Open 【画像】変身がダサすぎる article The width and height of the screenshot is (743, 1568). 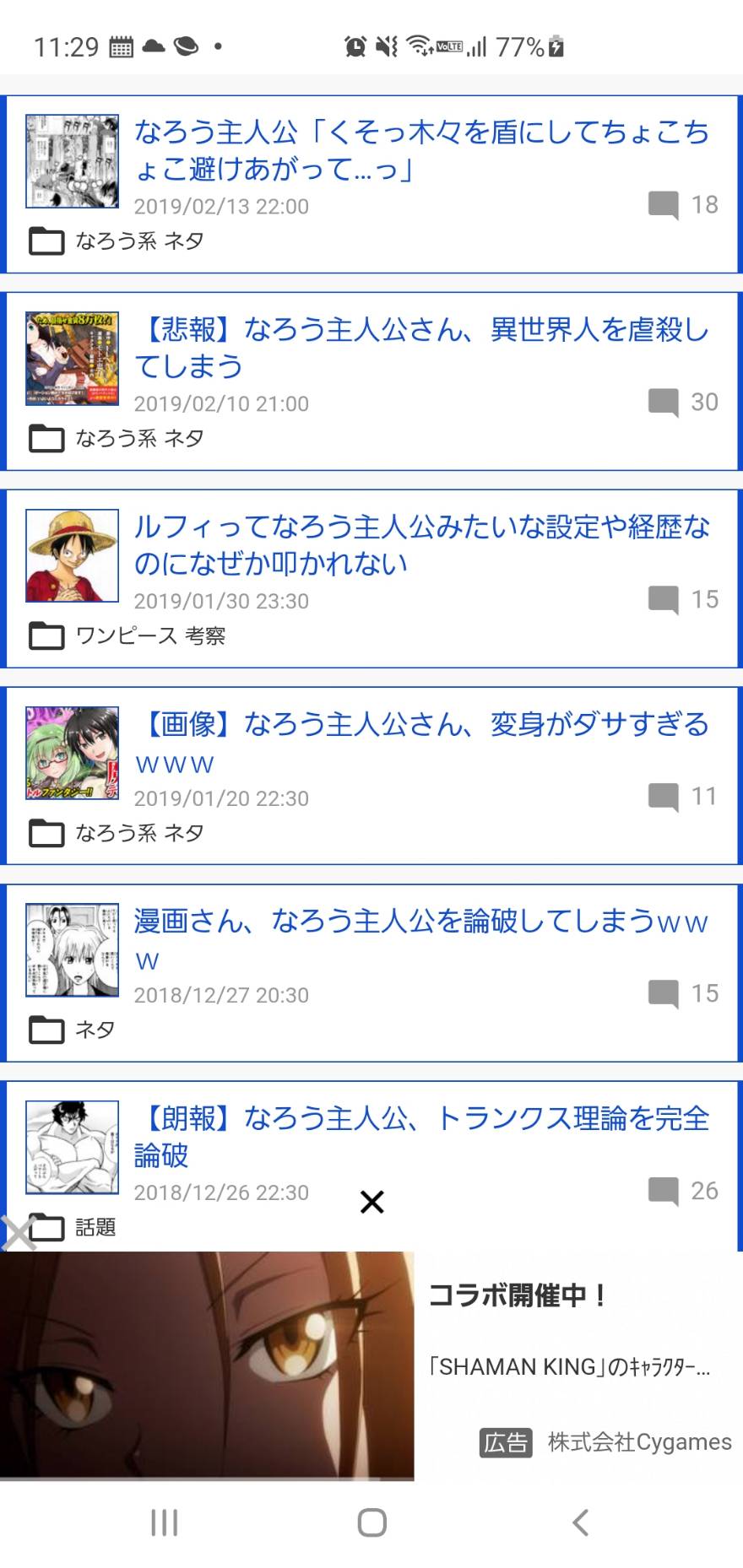[421, 743]
